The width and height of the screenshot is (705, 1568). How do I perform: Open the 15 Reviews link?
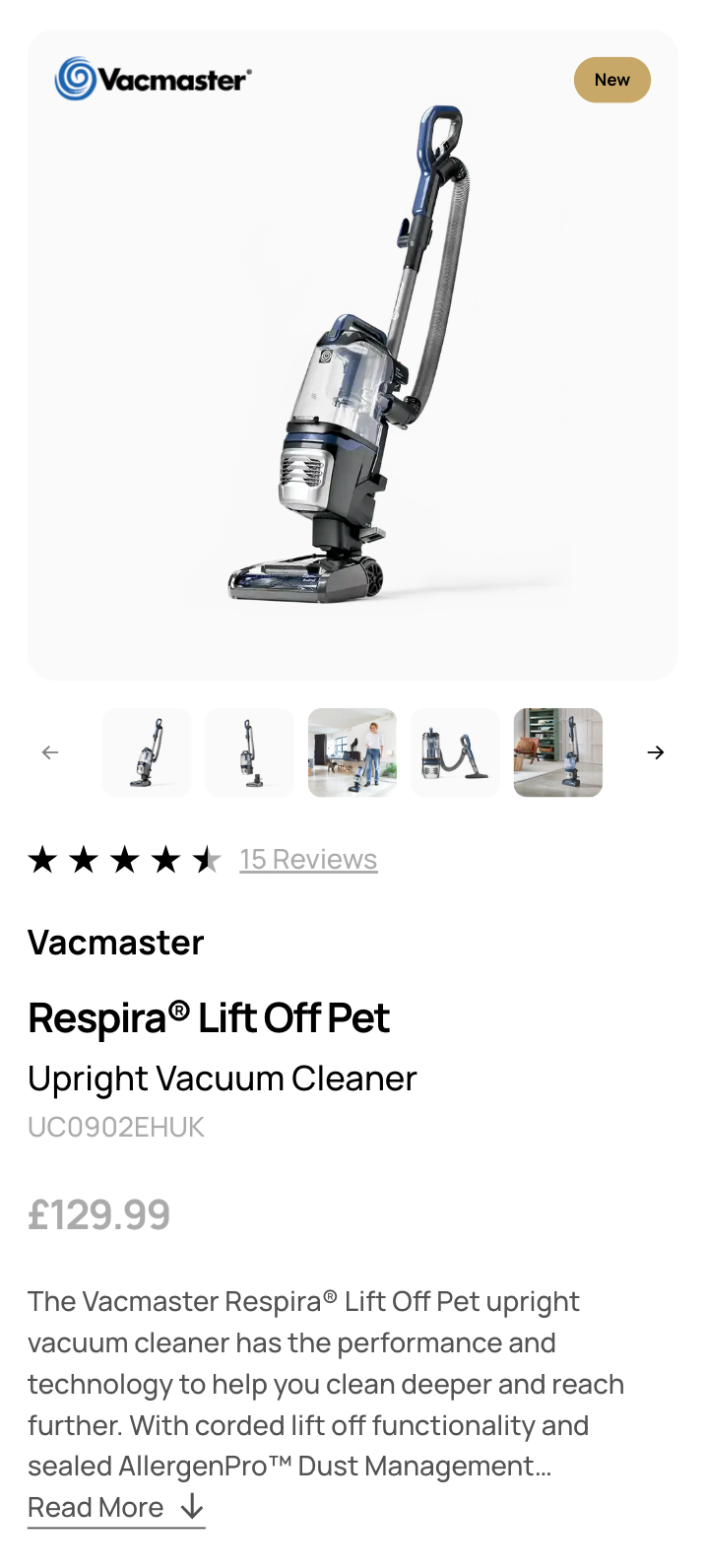tap(308, 860)
